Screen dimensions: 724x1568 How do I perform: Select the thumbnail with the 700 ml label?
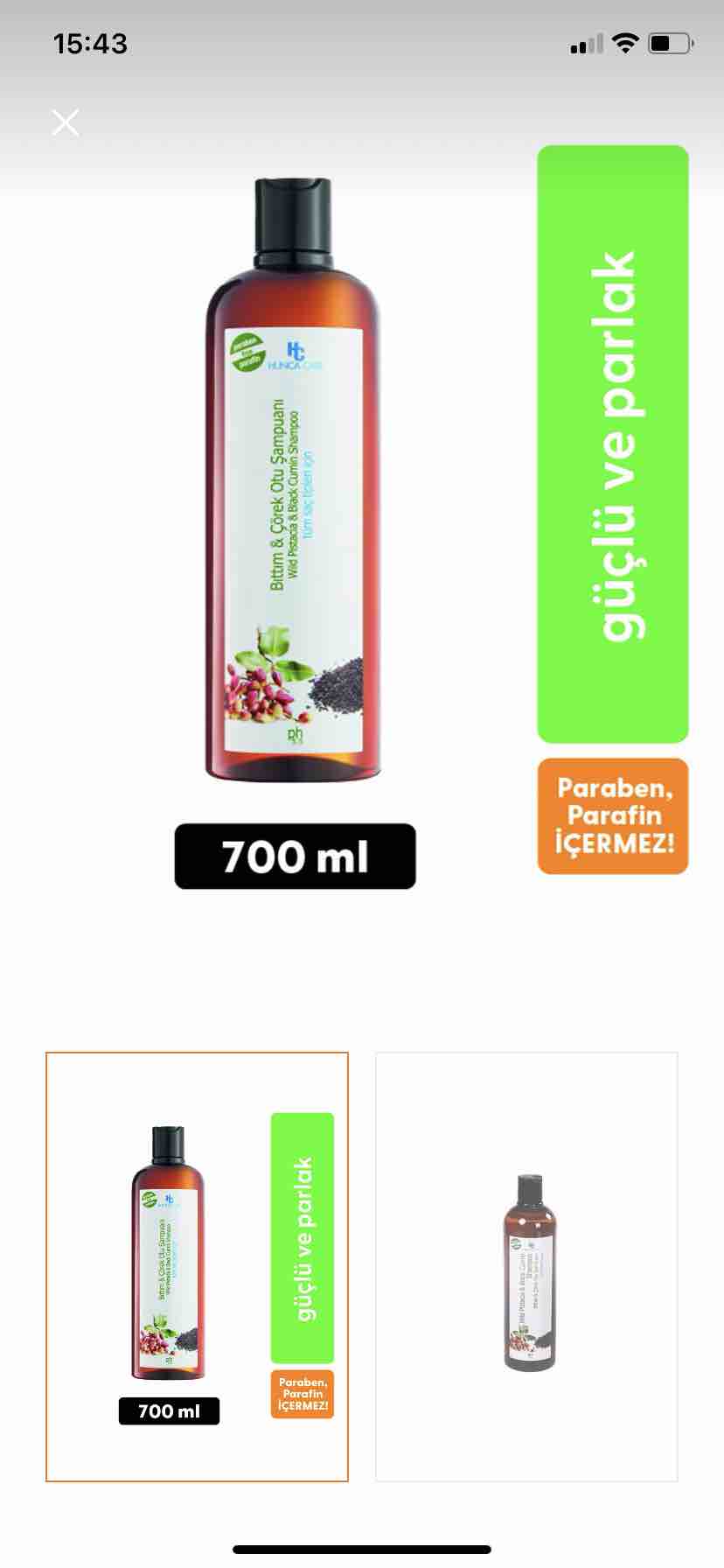coord(197,1266)
